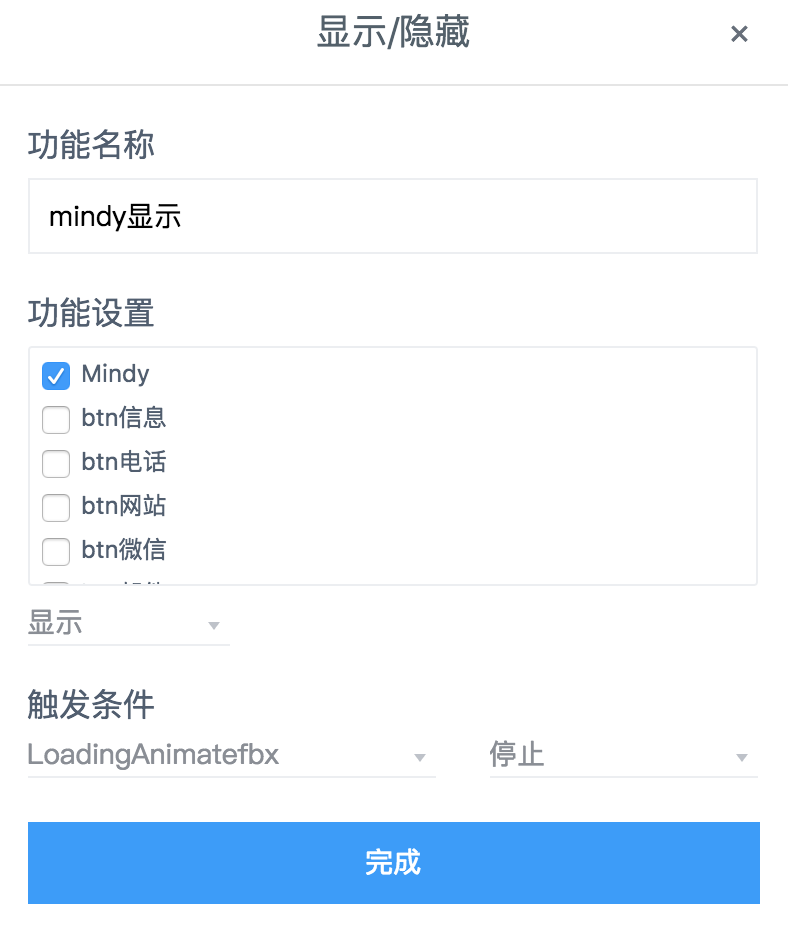Check the btn信息 checkbox
788x928 pixels.
point(56,419)
